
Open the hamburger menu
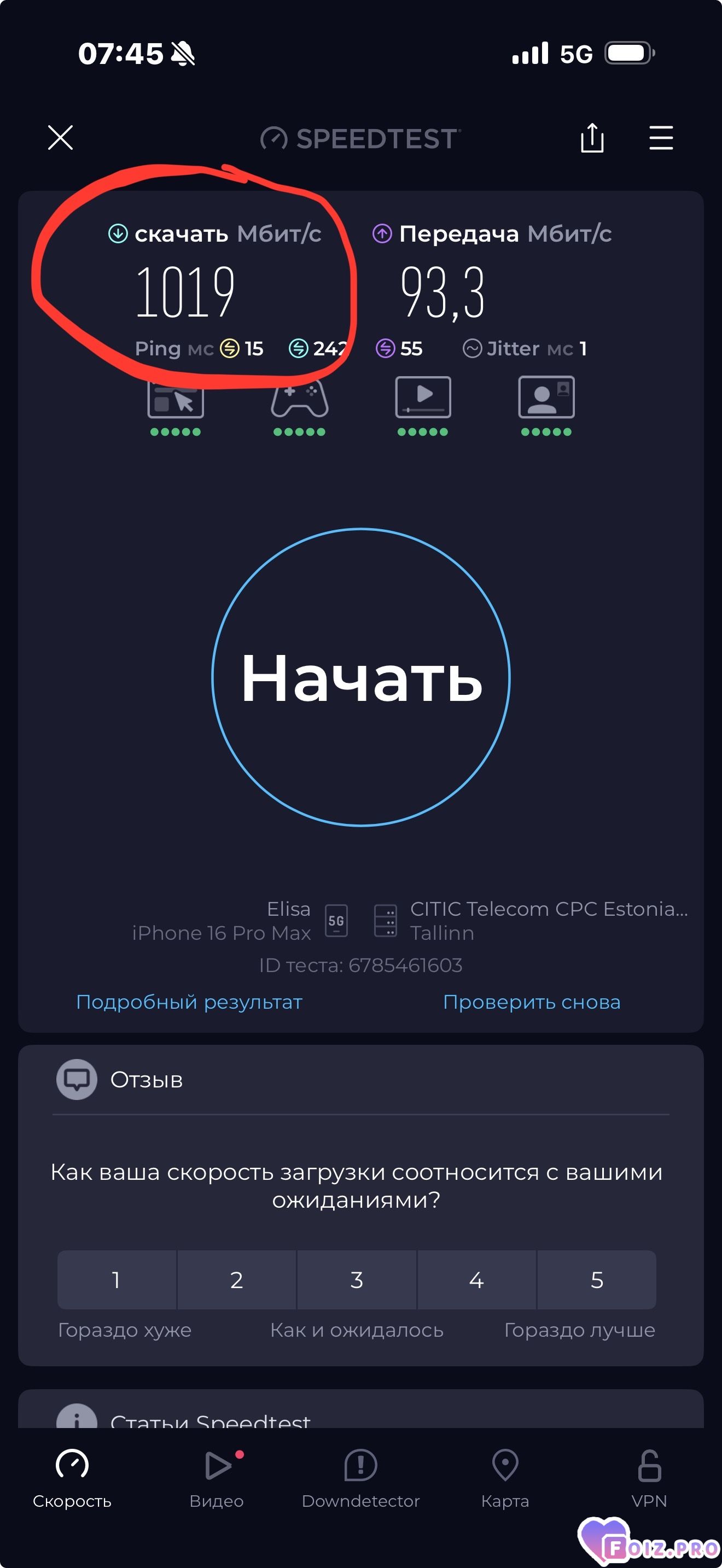click(661, 138)
